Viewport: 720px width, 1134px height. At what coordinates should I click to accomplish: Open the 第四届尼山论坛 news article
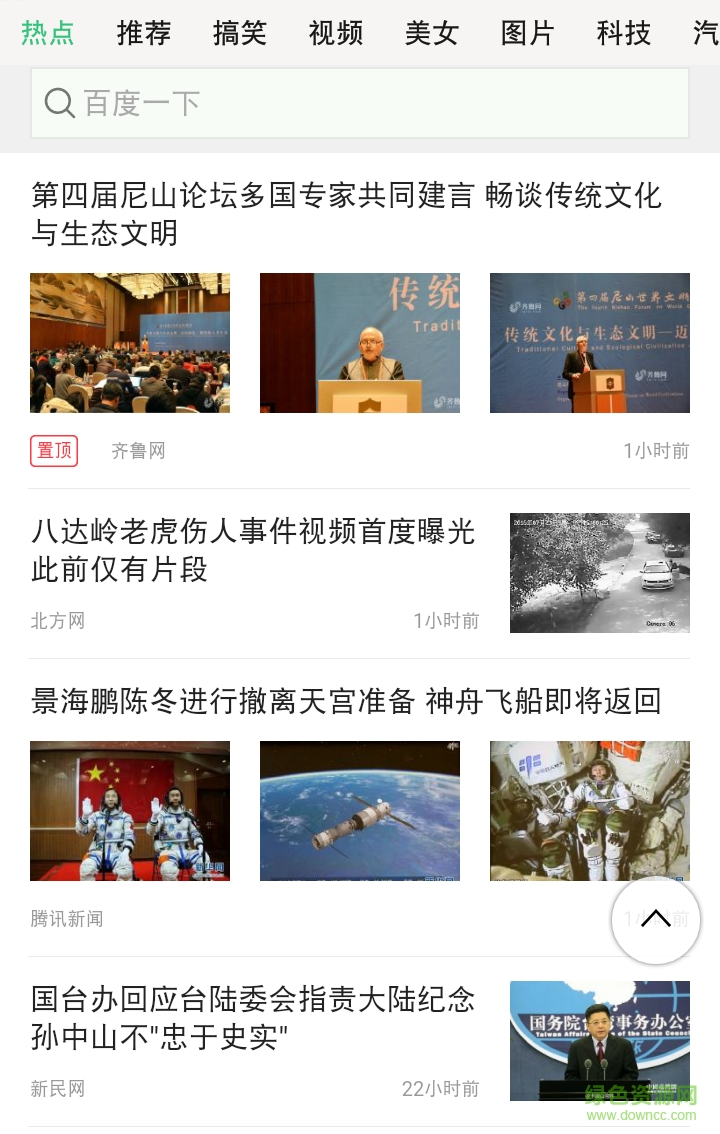pyautogui.click(x=346, y=214)
